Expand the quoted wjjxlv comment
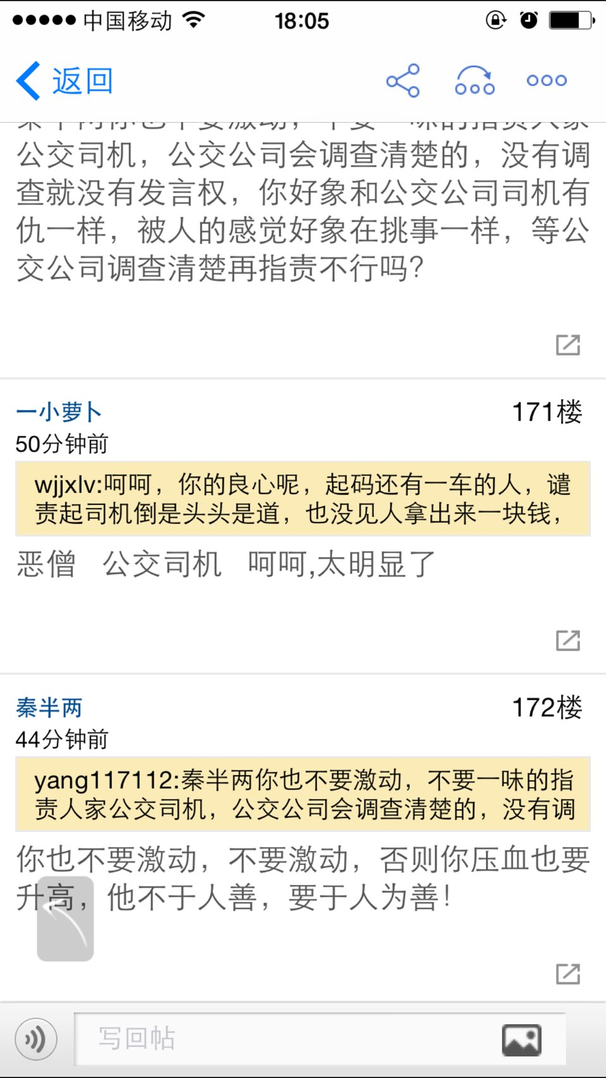The image size is (606, 1078). pos(302,500)
